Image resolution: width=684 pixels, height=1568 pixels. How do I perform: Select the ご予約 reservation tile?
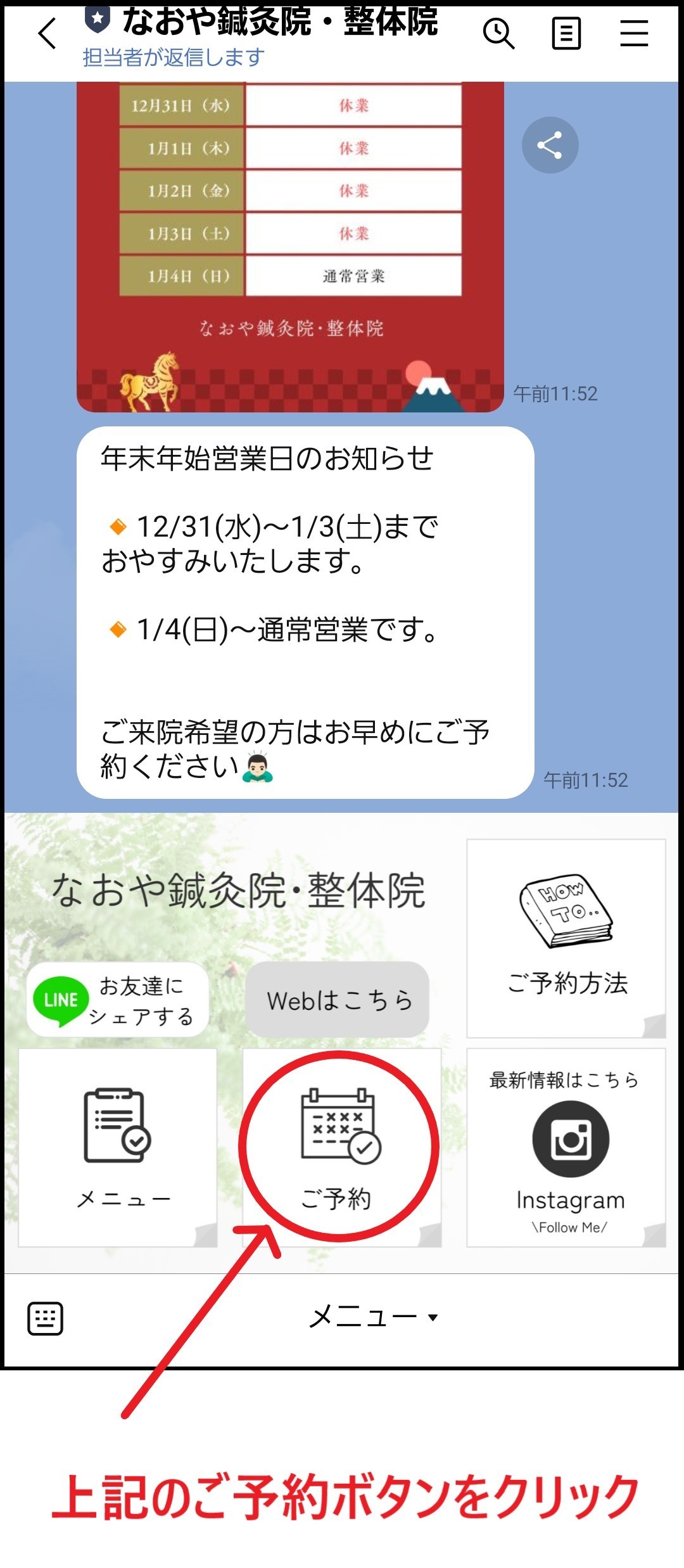341,1148
